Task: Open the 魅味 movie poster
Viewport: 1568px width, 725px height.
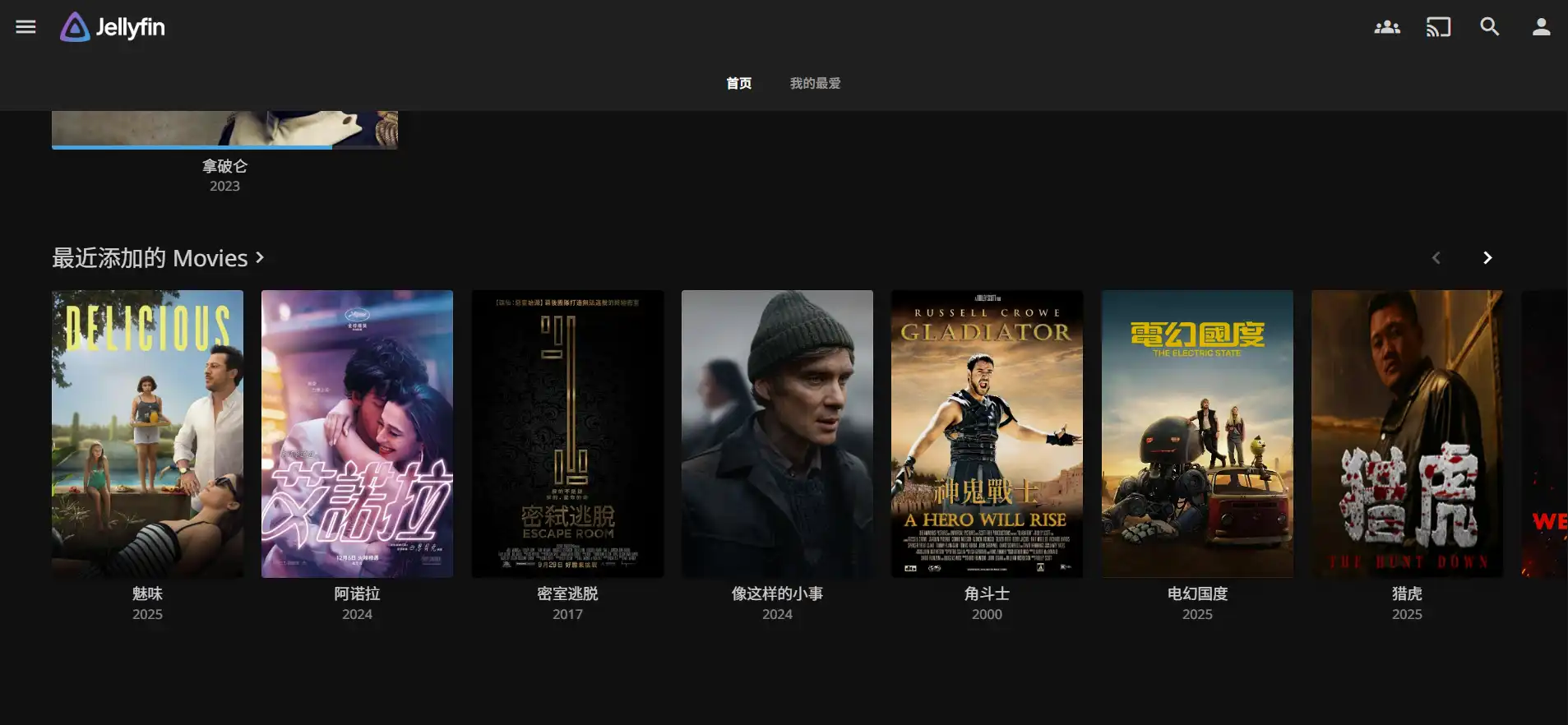Action: (x=147, y=433)
